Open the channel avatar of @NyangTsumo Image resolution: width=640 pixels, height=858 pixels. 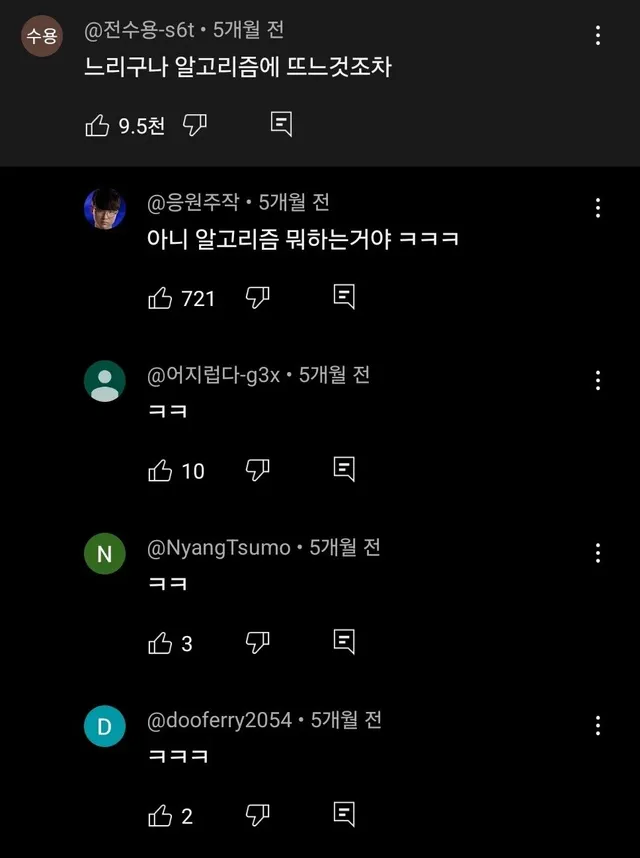pyautogui.click(x=105, y=553)
